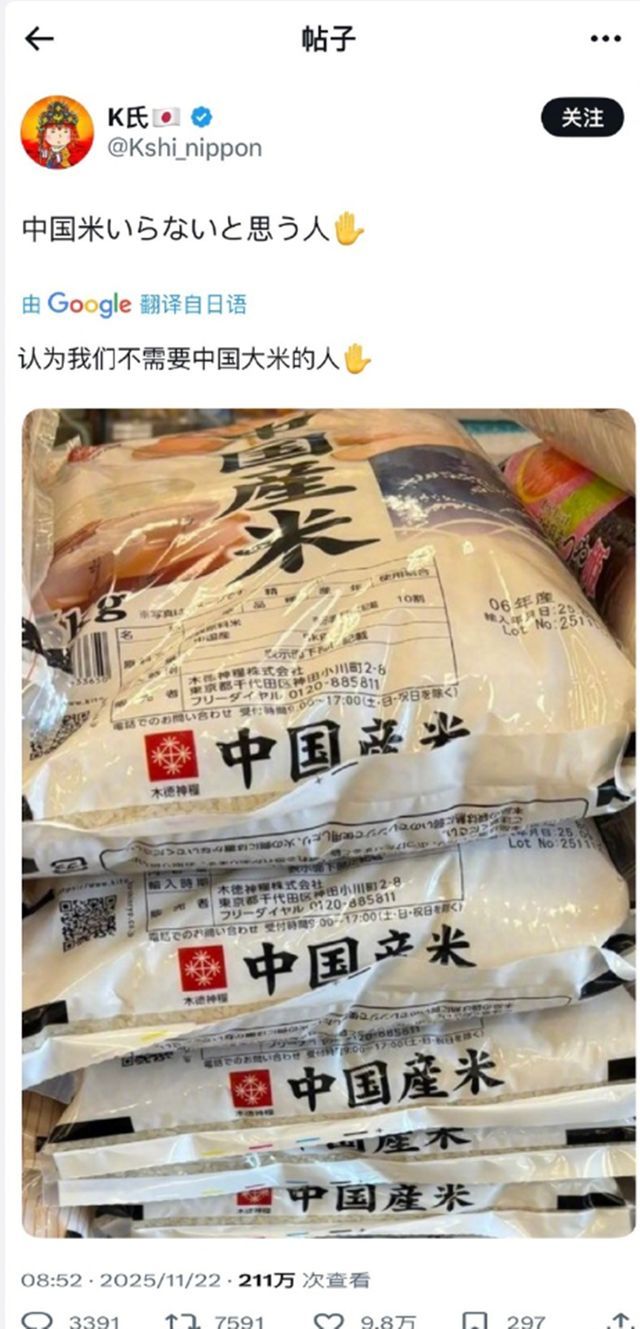Go back with the arrow icon
Viewport: 640px width, 1329px height.
point(40,39)
